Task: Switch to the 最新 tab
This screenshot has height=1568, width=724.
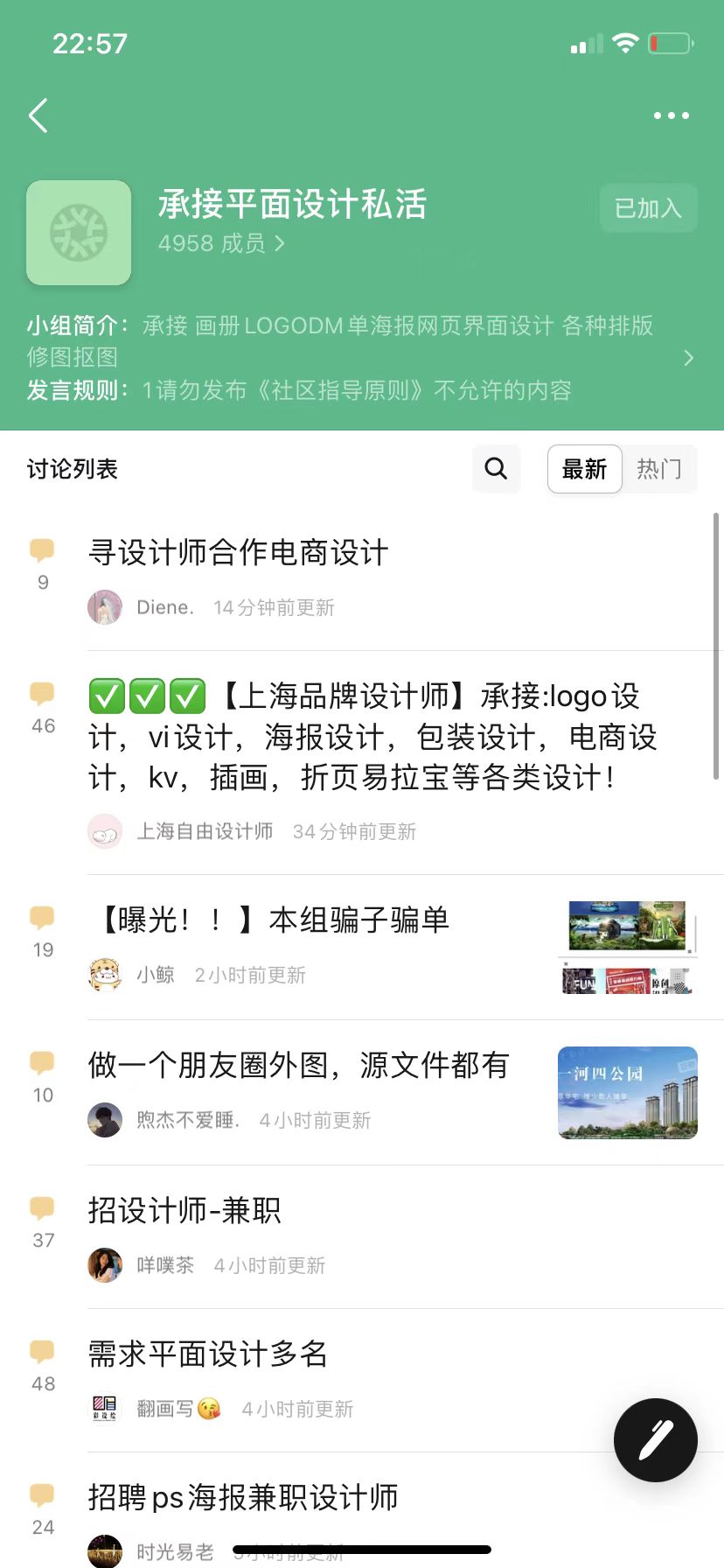Action: [x=584, y=470]
